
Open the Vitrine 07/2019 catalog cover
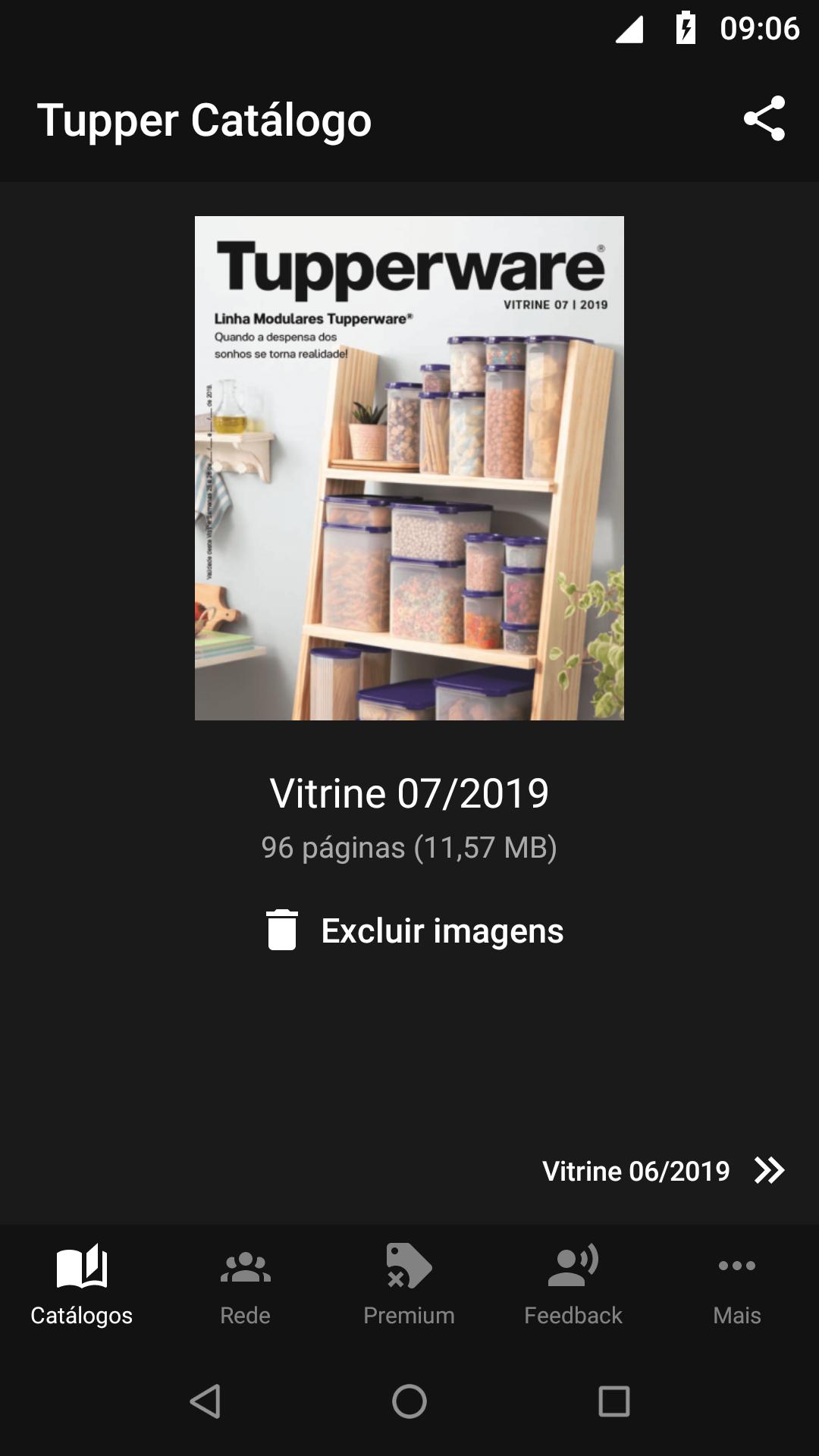point(409,468)
